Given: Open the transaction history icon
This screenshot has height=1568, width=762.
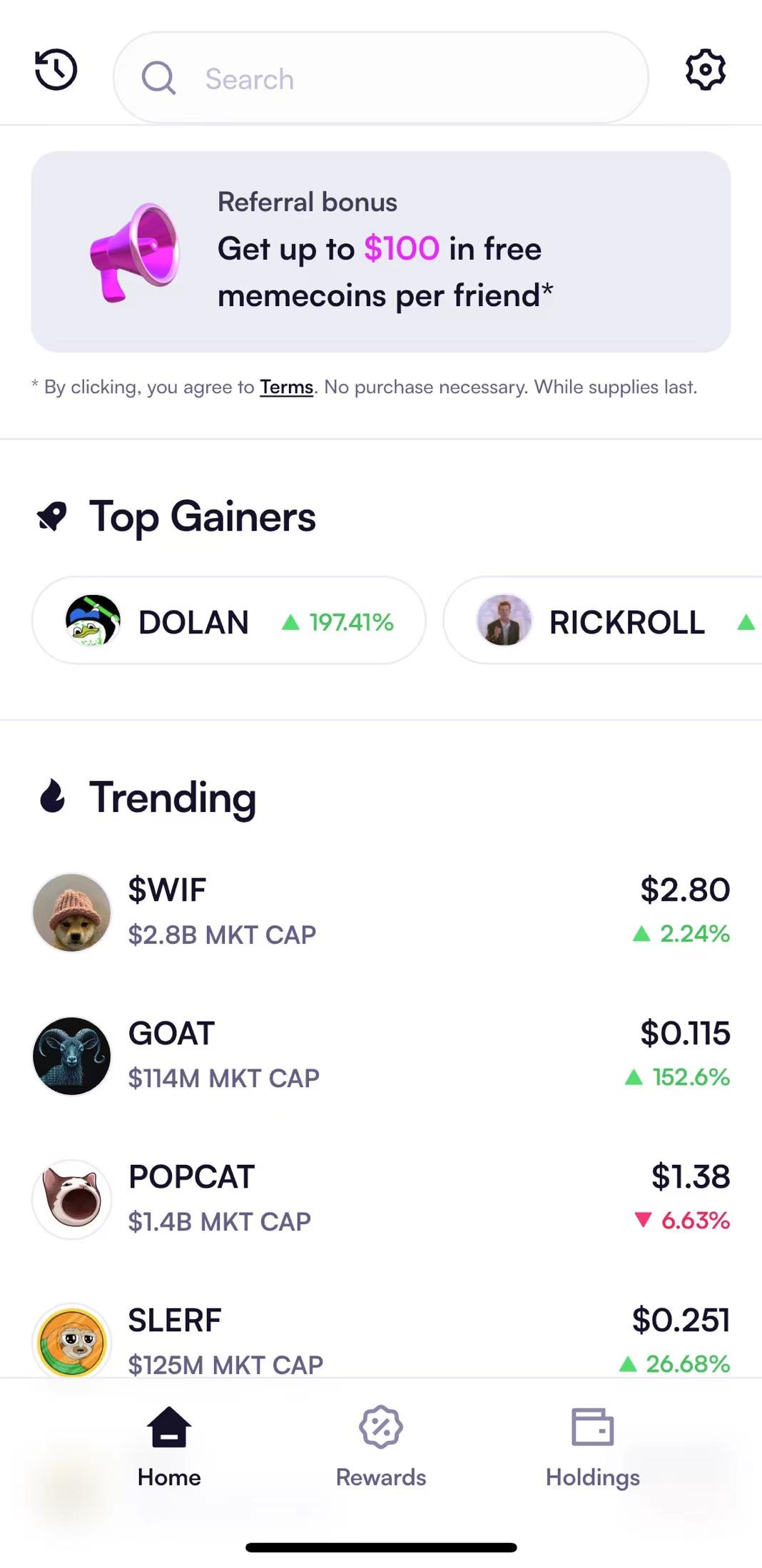Looking at the screenshot, I should click(x=56, y=70).
